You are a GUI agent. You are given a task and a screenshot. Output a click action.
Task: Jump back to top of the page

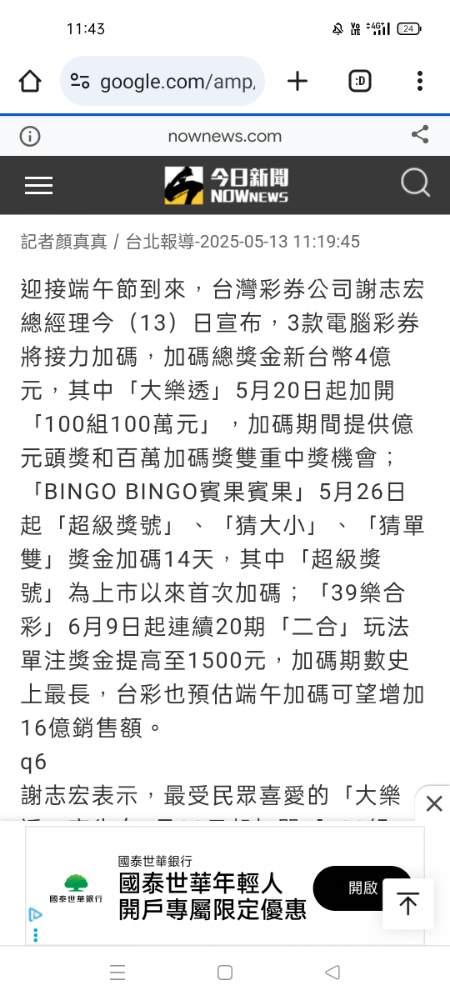coord(408,904)
